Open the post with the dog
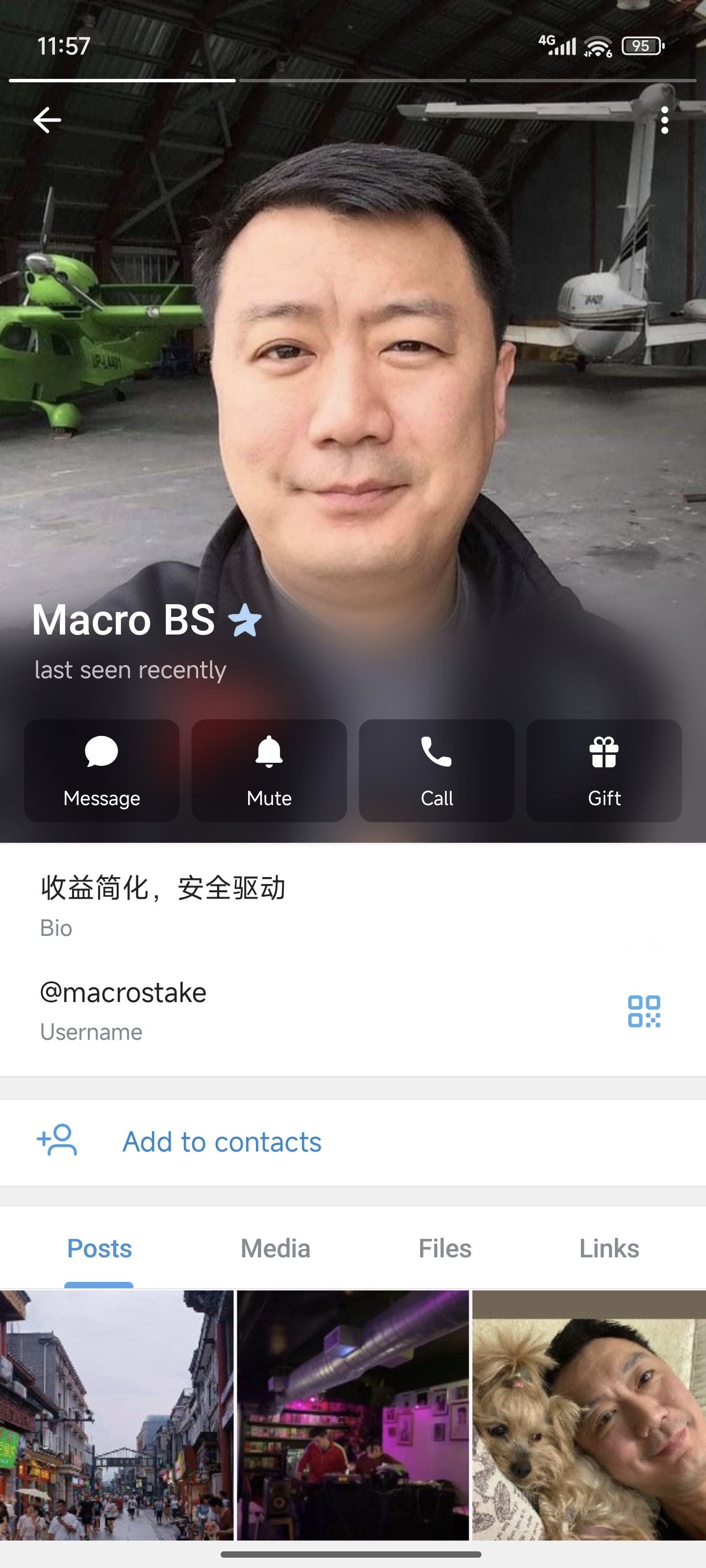The image size is (706, 1568). click(x=589, y=1415)
